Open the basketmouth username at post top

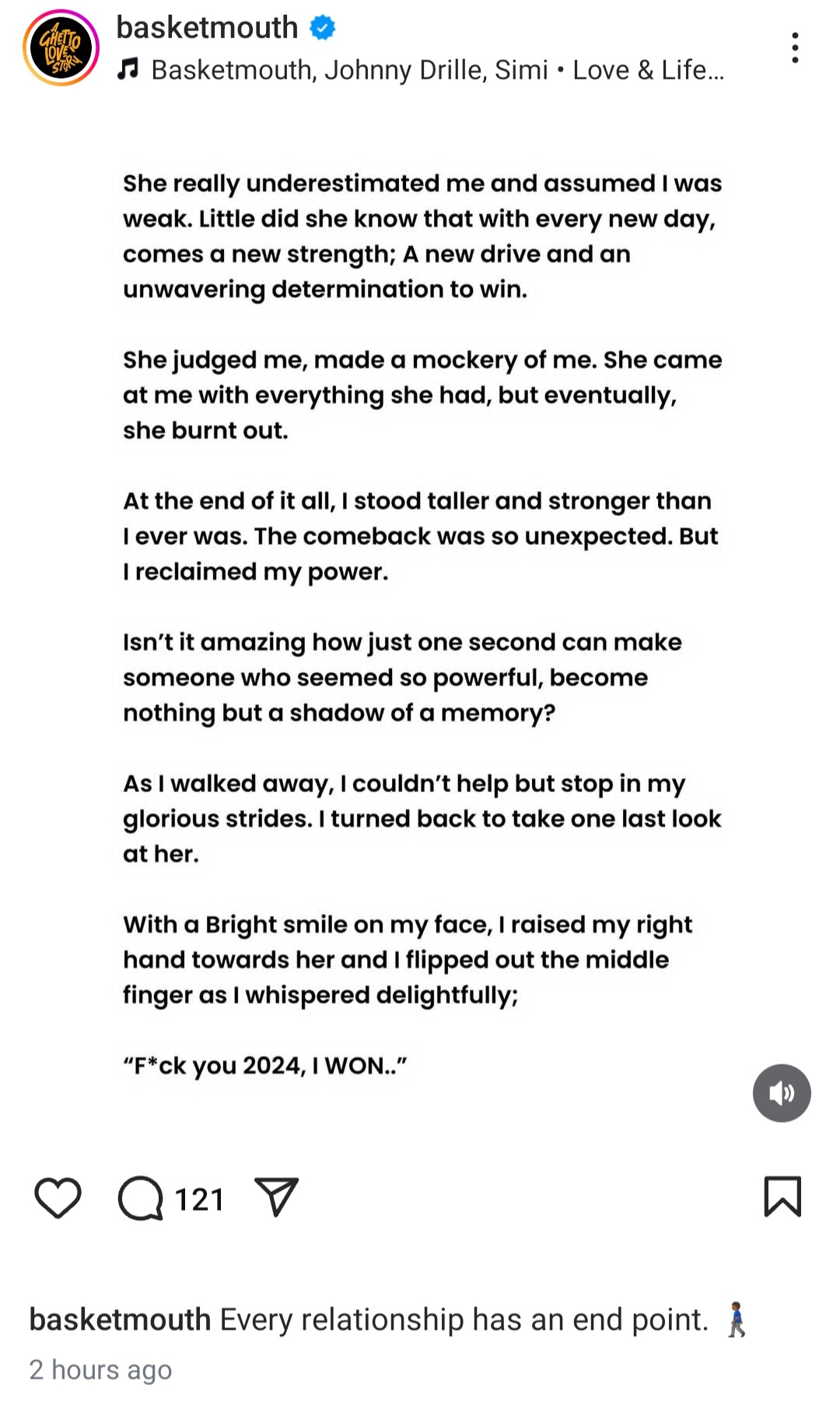(207, 28)
